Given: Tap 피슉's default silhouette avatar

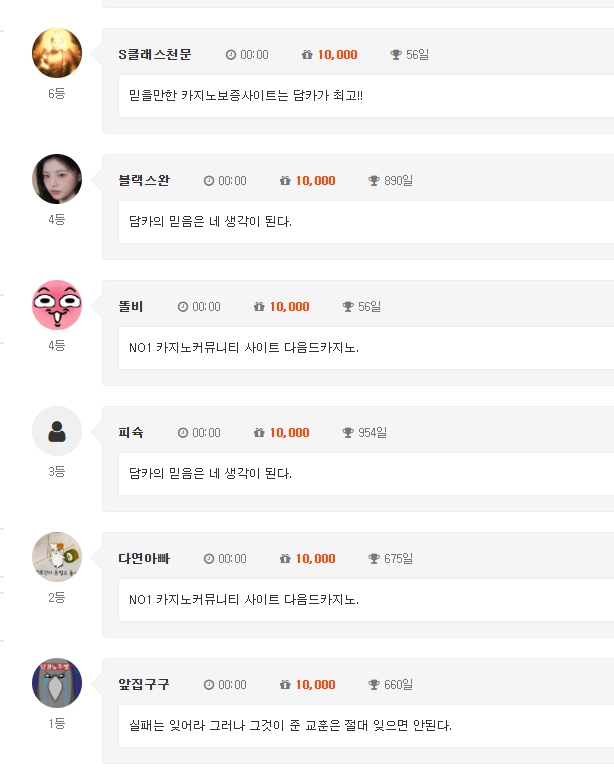Looking at the screenshot, I should click(57, 431).
